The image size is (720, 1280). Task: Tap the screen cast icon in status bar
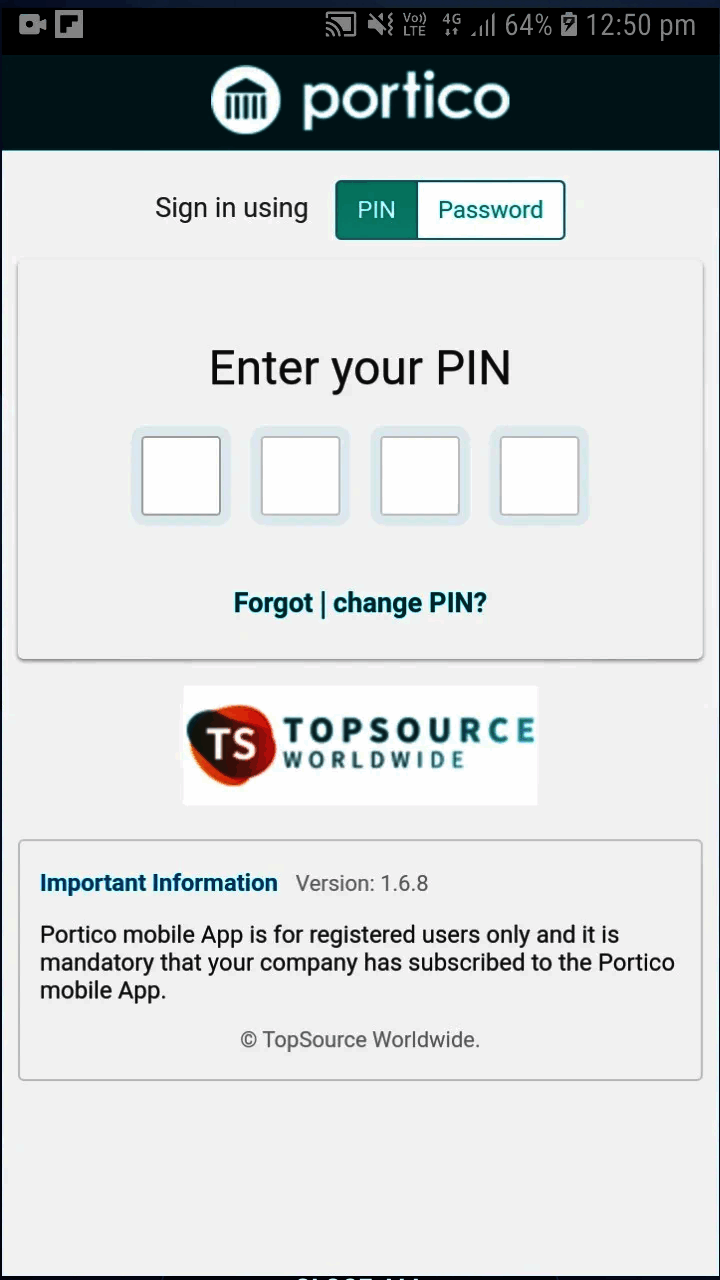coord(340,25)
